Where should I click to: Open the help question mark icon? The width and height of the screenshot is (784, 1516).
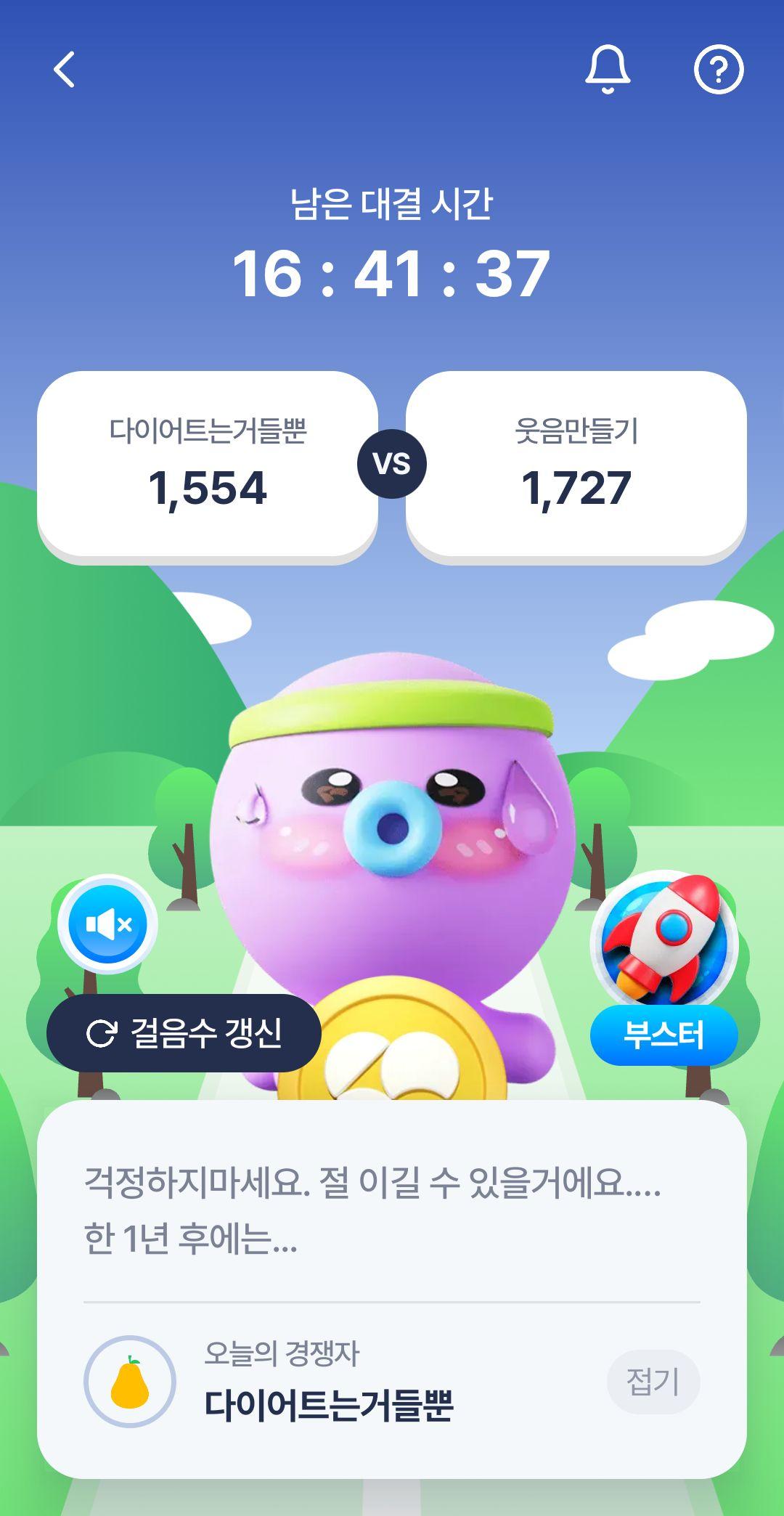(x=718, y=70)
